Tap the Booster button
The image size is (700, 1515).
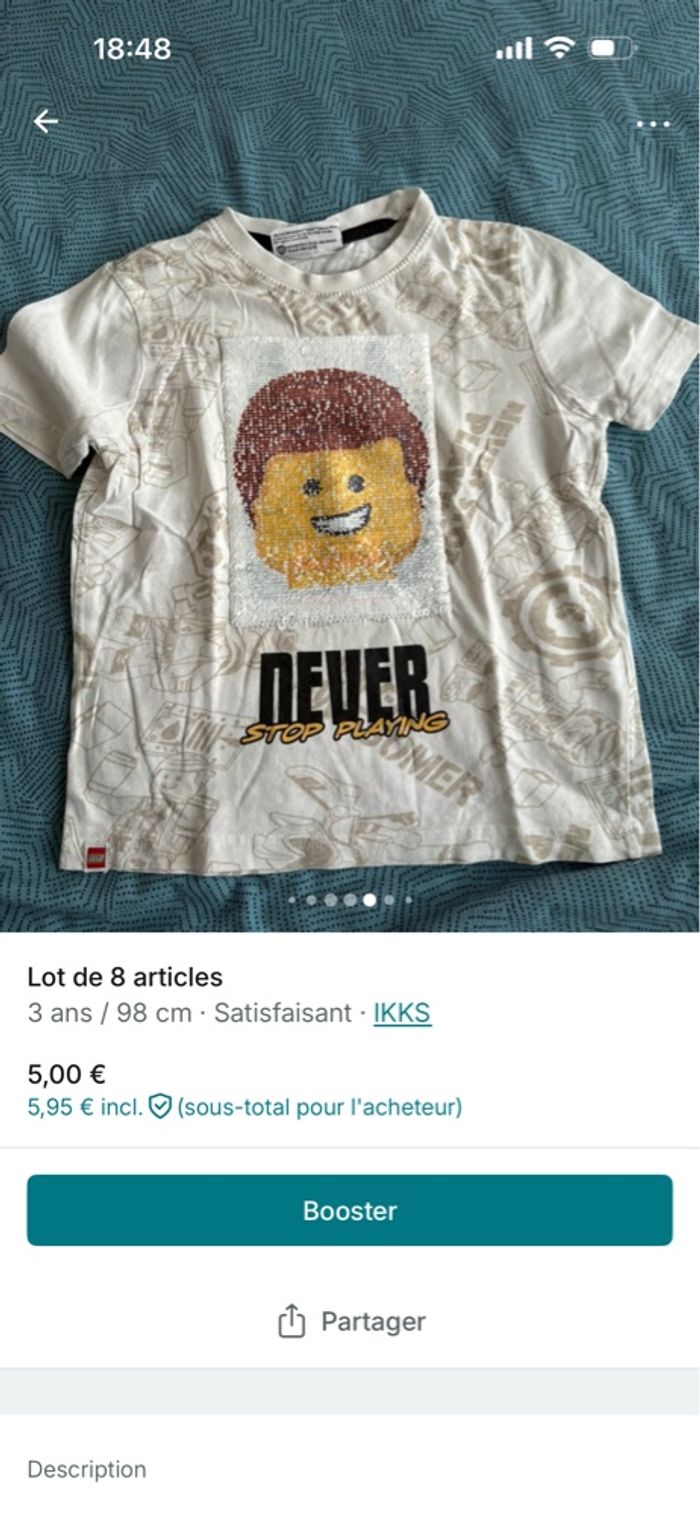(350, 1210)
